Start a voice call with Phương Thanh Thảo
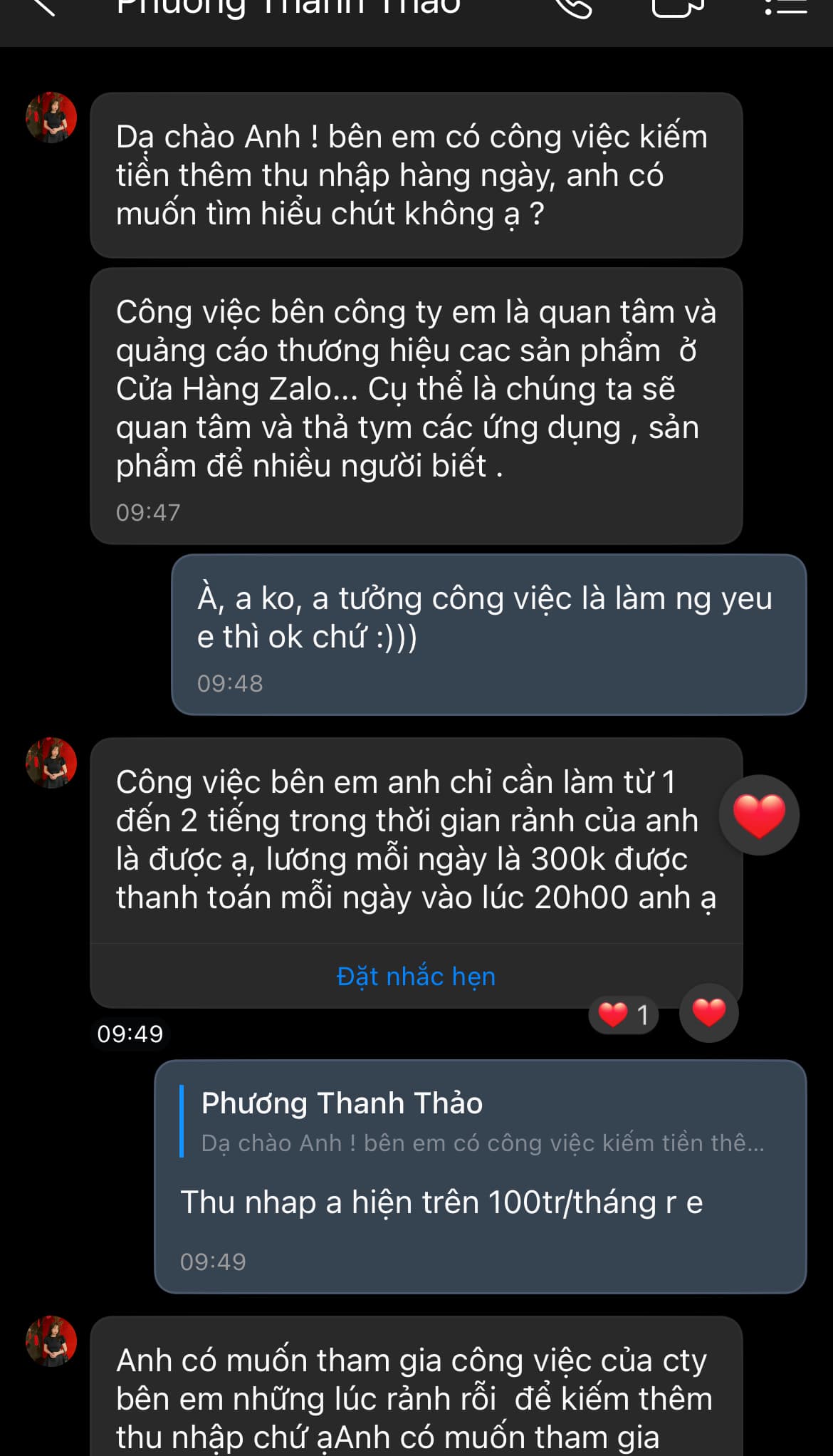The image size is (833, 1456). click(574, 7)
